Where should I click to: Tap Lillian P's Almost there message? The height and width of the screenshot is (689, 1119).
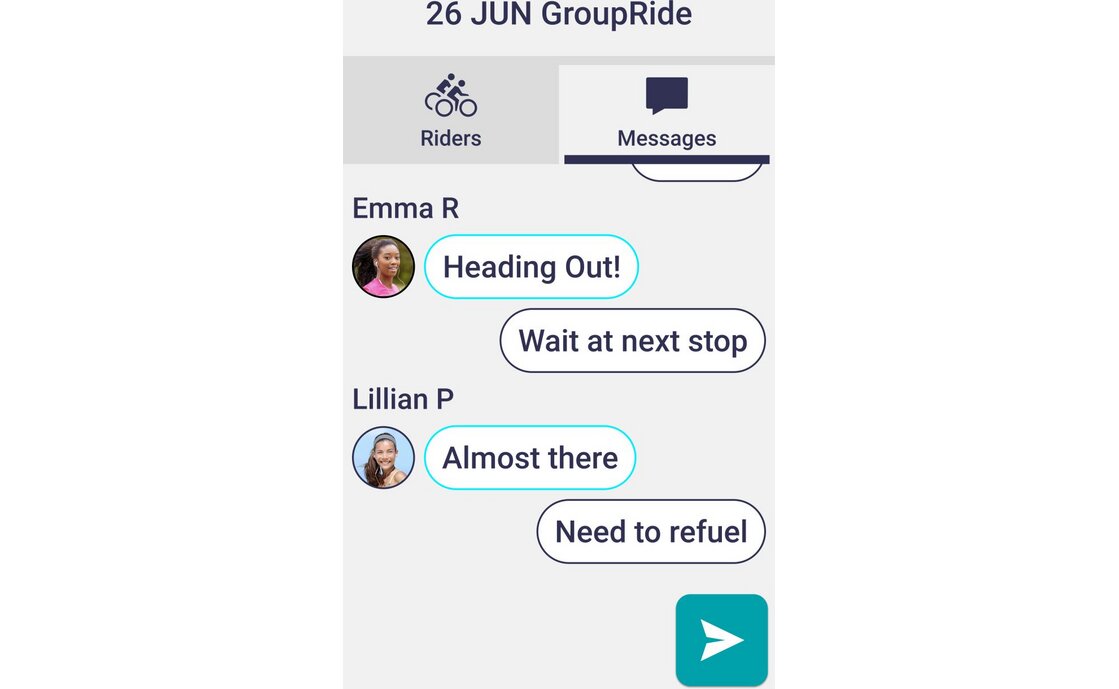530,458
